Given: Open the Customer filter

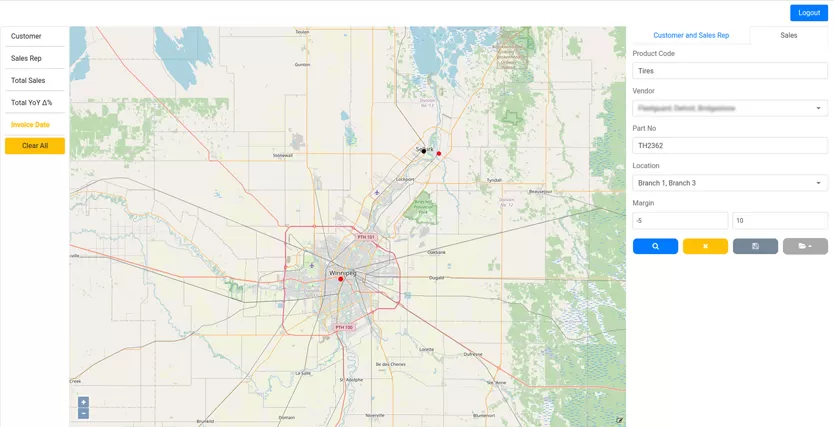Looking at the screenshot, I should (x=34, y=36).
